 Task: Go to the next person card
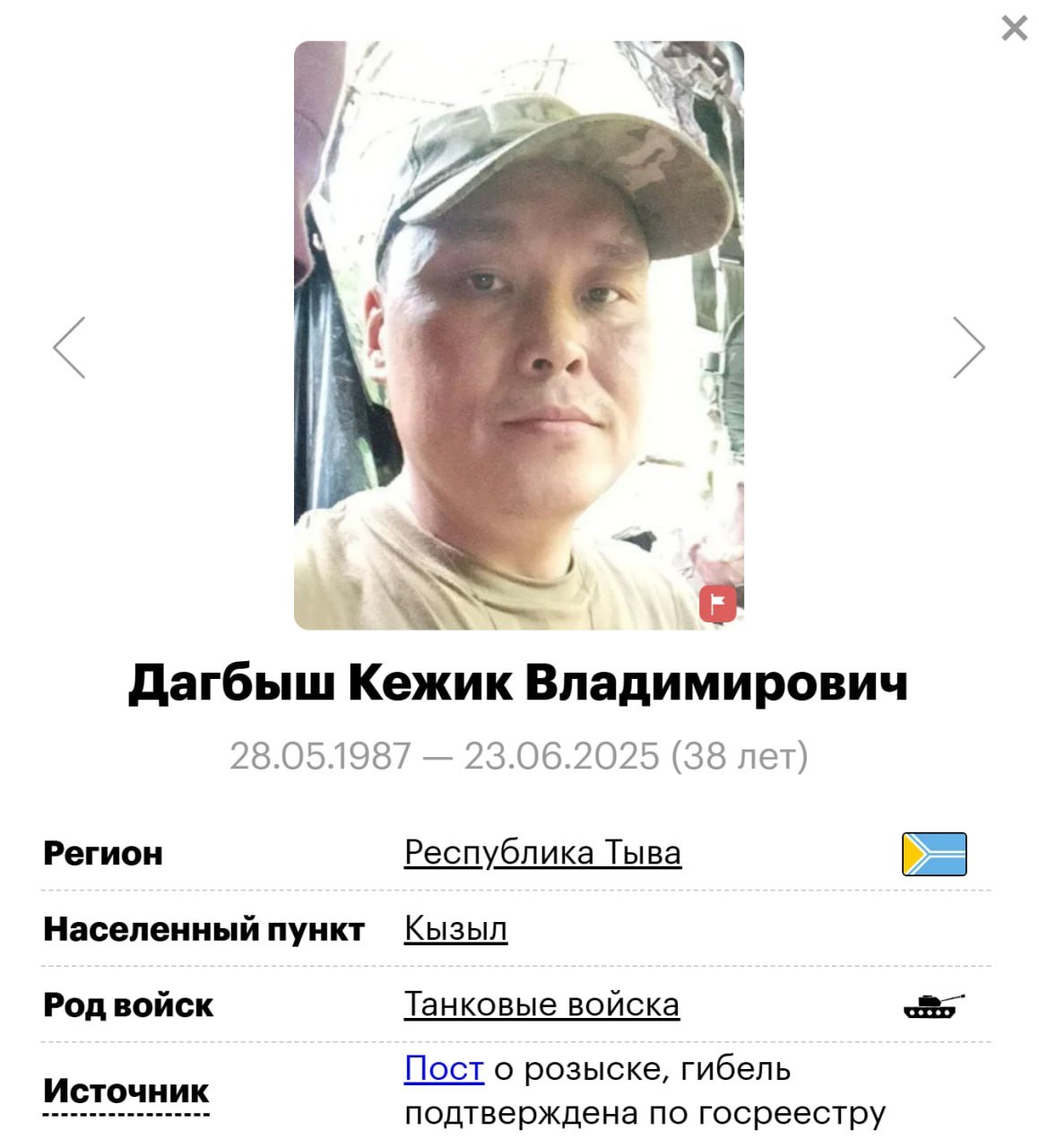pos(968,347)
